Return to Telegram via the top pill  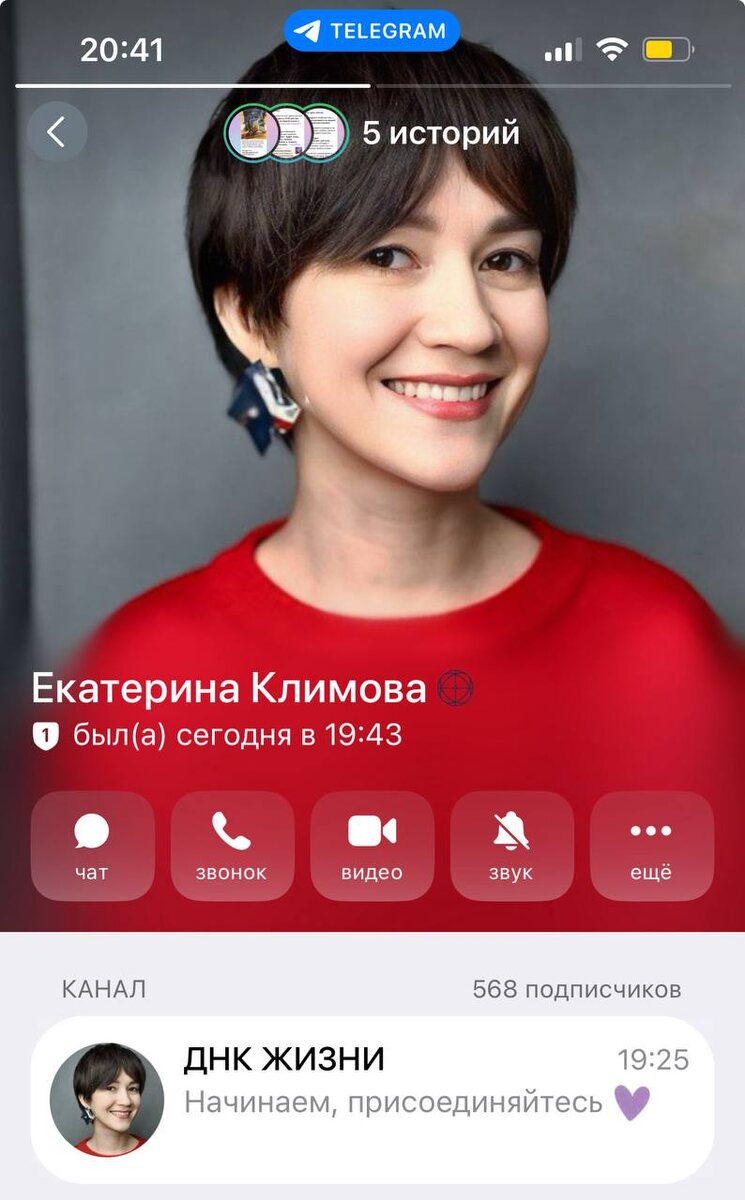[372, 31]
